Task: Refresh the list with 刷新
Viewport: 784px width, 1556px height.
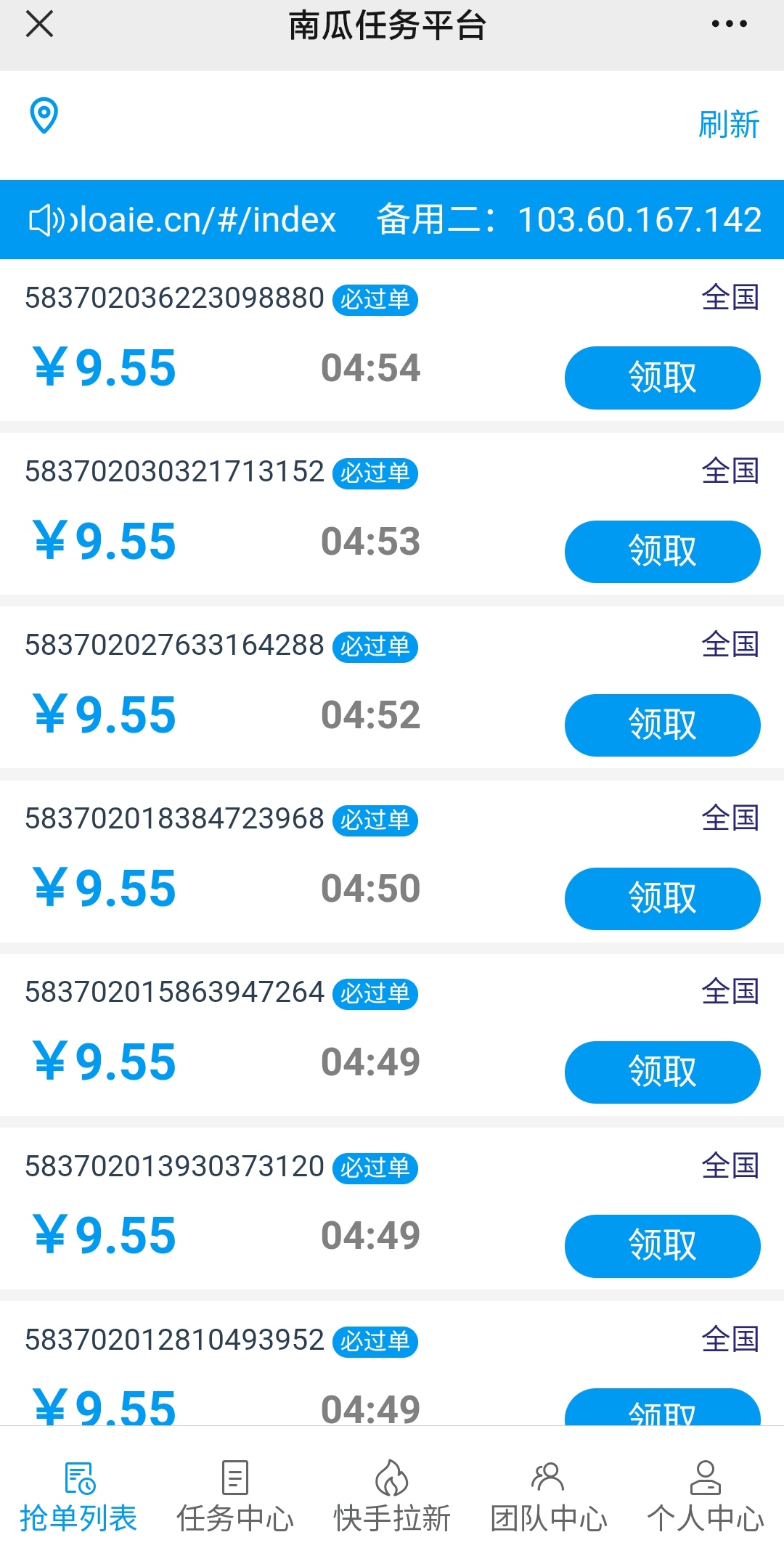Action: pyautogui.click(x=728, y=124)
